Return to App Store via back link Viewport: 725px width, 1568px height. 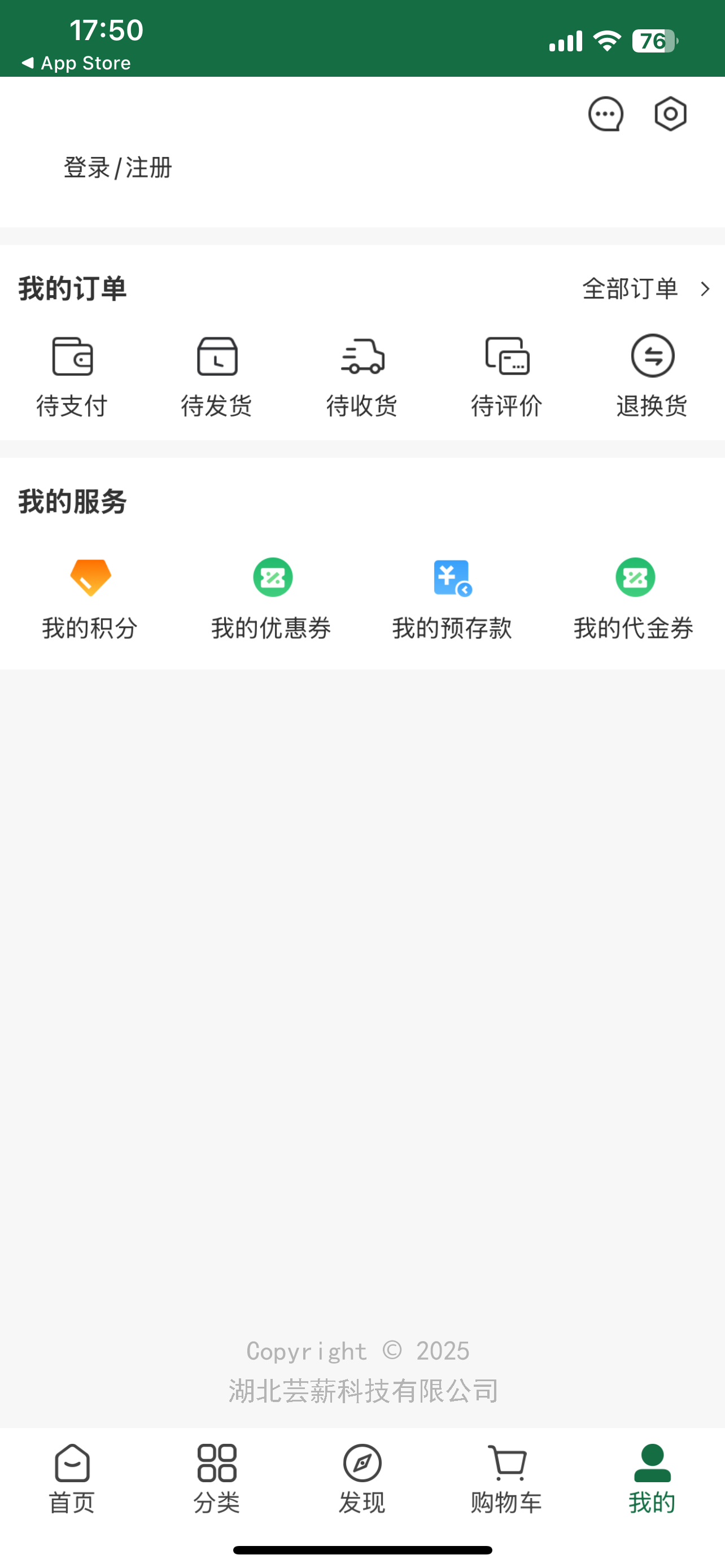click(x=76, y=63)
